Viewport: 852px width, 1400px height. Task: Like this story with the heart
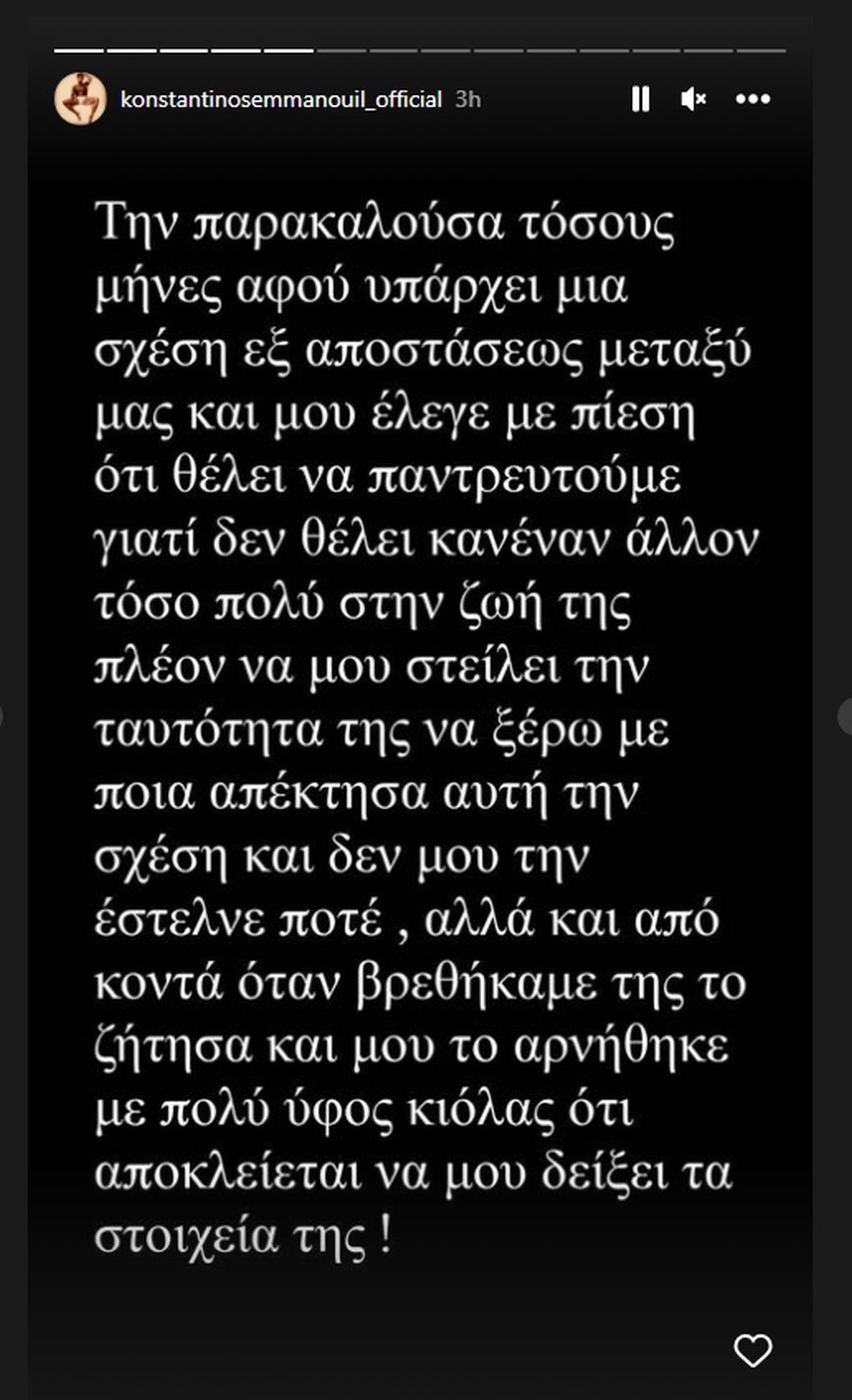pyautogui.click(x=753, y=1351)
